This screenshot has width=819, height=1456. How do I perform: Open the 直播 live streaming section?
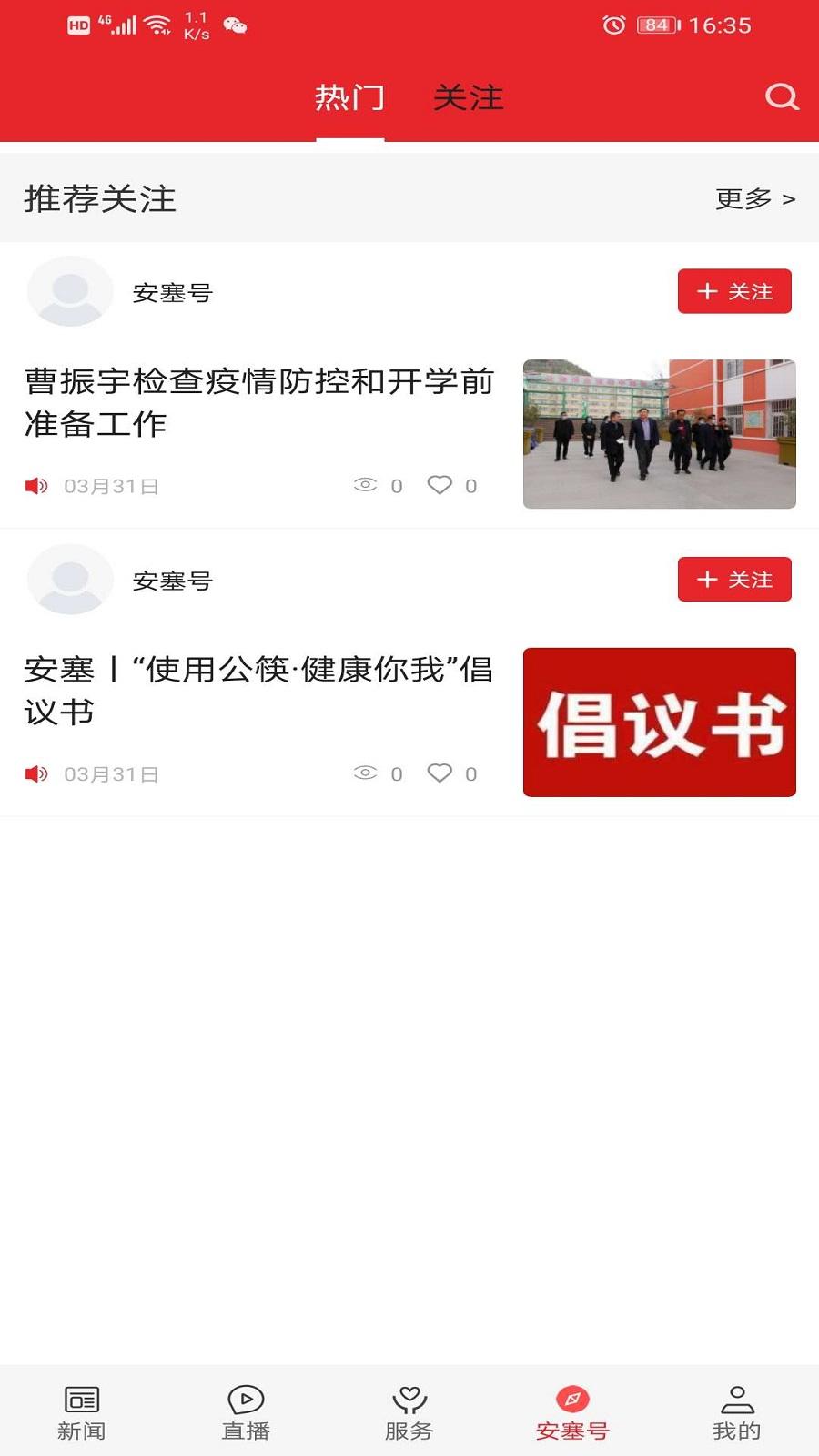[x=245, y=1406]
